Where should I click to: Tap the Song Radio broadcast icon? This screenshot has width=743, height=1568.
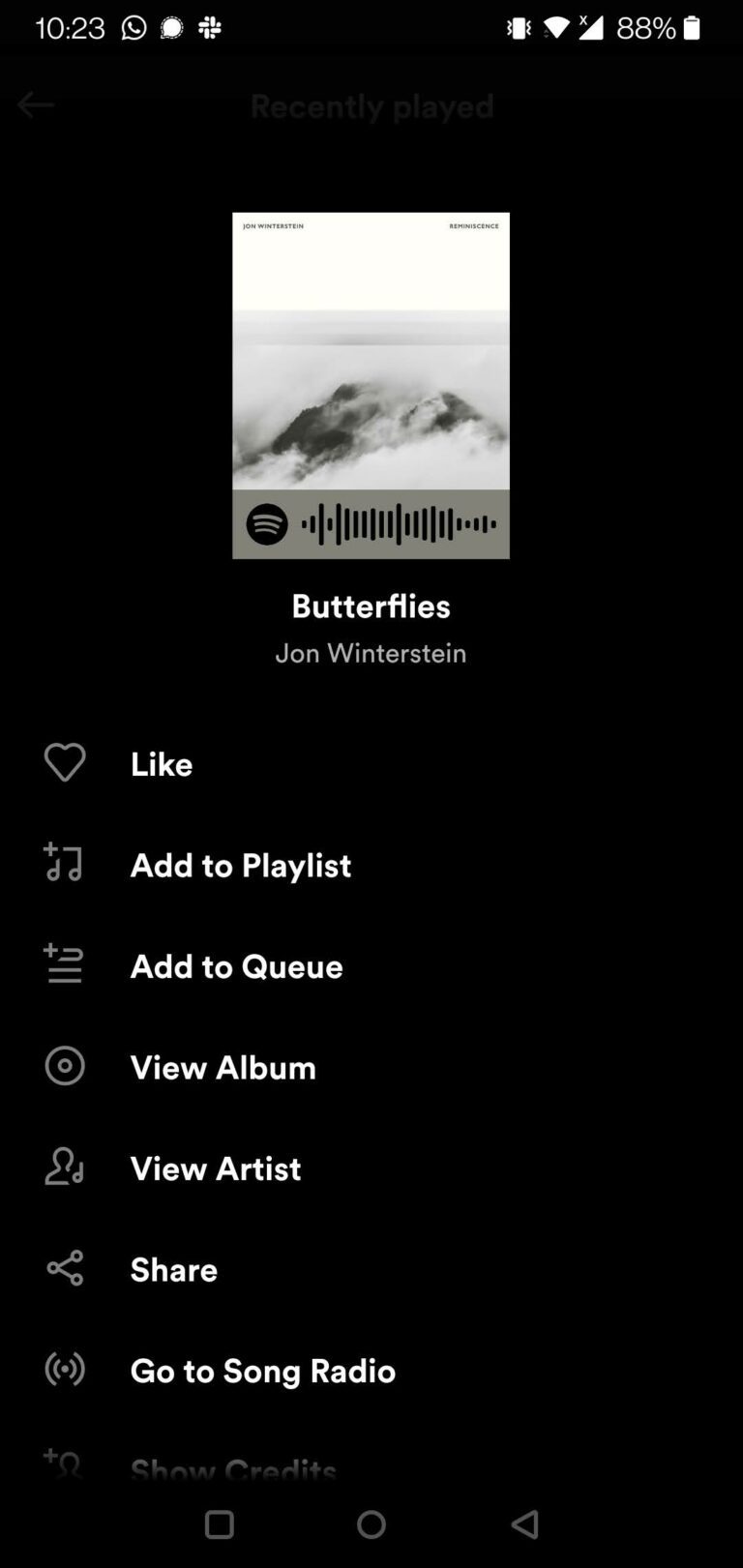point(64,1370)
